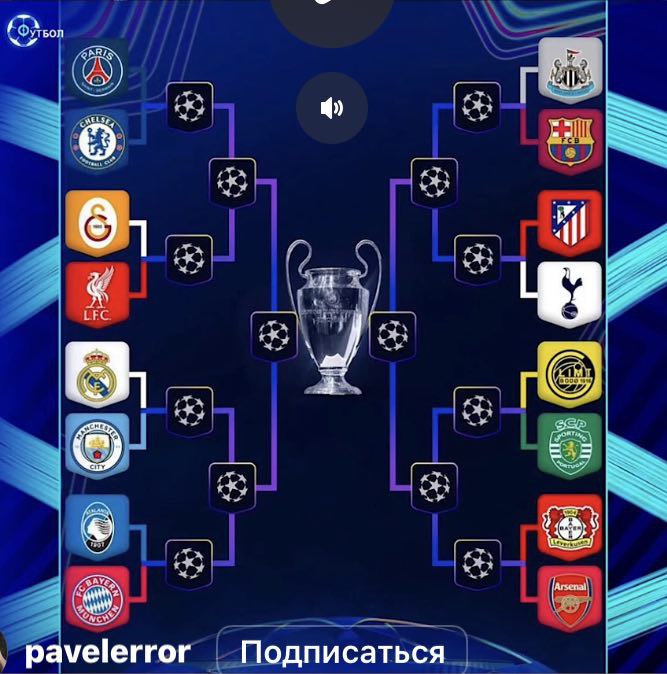This screenshot has width=667, height=674.
Task: Toggle the video sound speaker icon
Action: (x=332, y=108)
